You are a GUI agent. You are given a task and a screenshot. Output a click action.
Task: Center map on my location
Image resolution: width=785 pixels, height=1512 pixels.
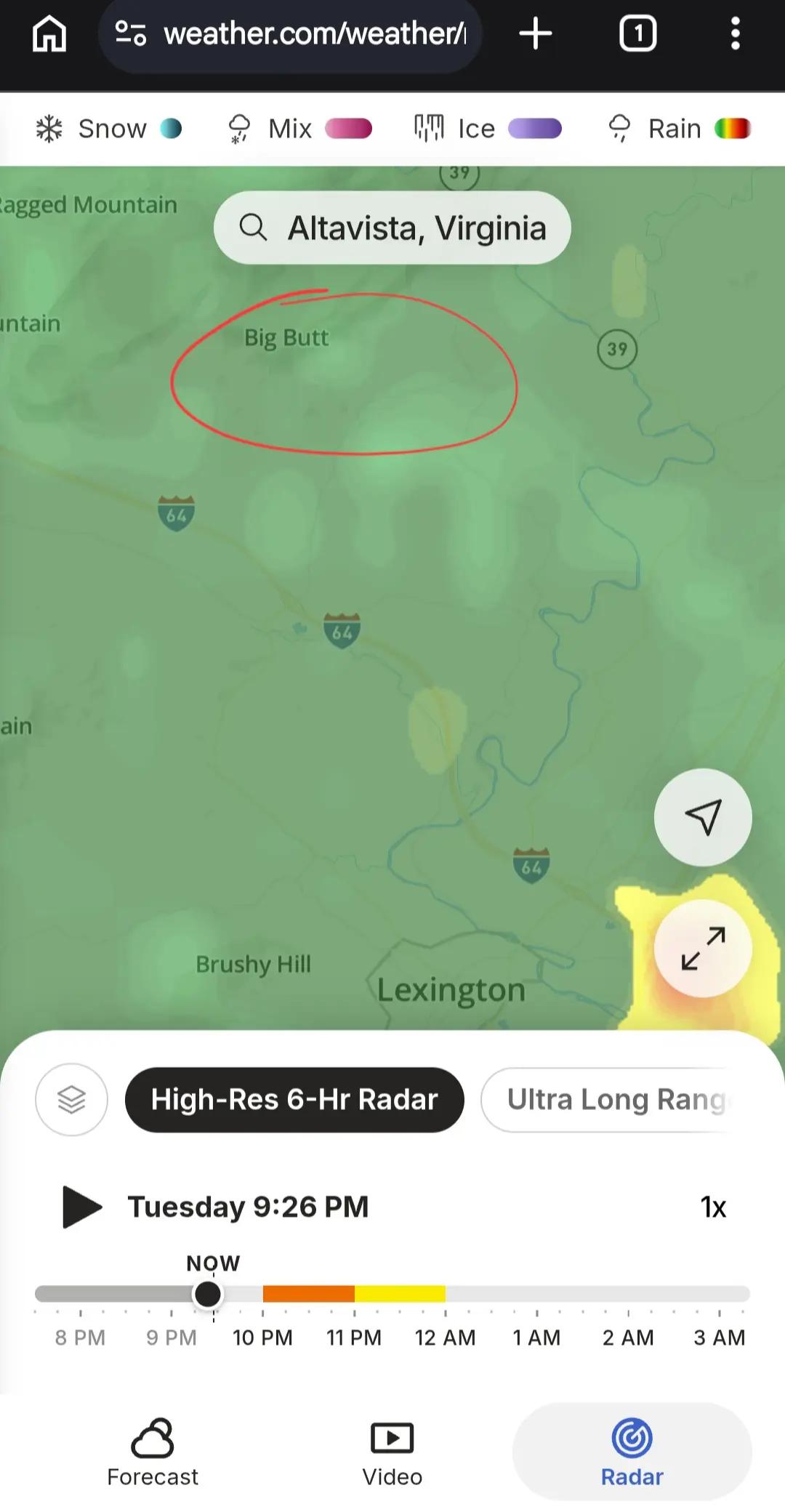(x=703, y=817)
